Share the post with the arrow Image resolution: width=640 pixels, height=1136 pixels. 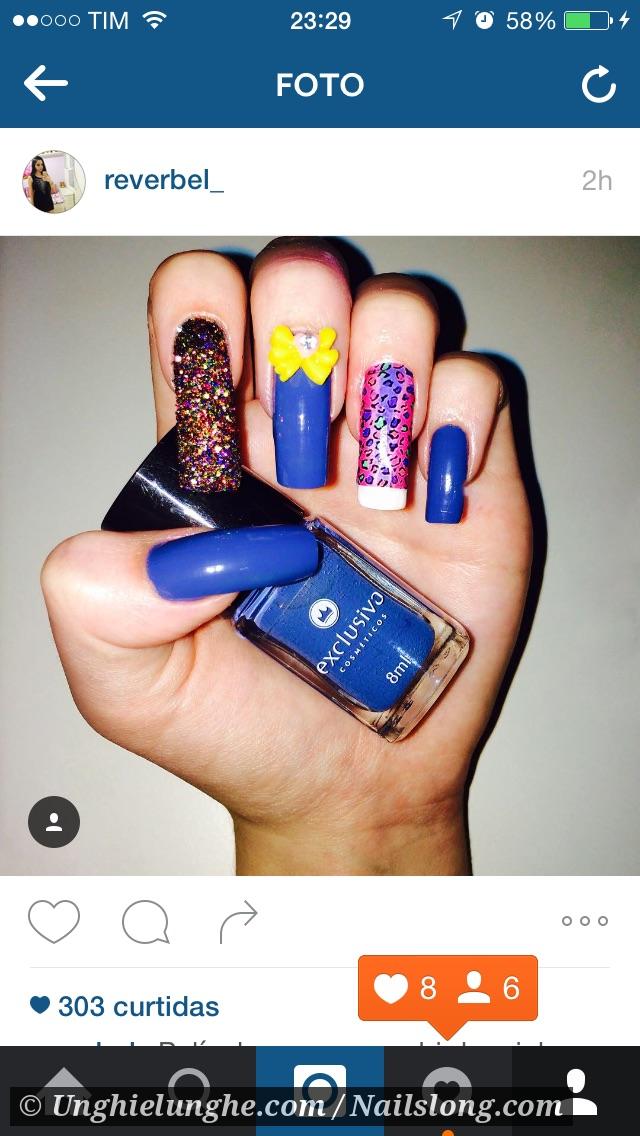pyautogui.click(x=238, y=921)
